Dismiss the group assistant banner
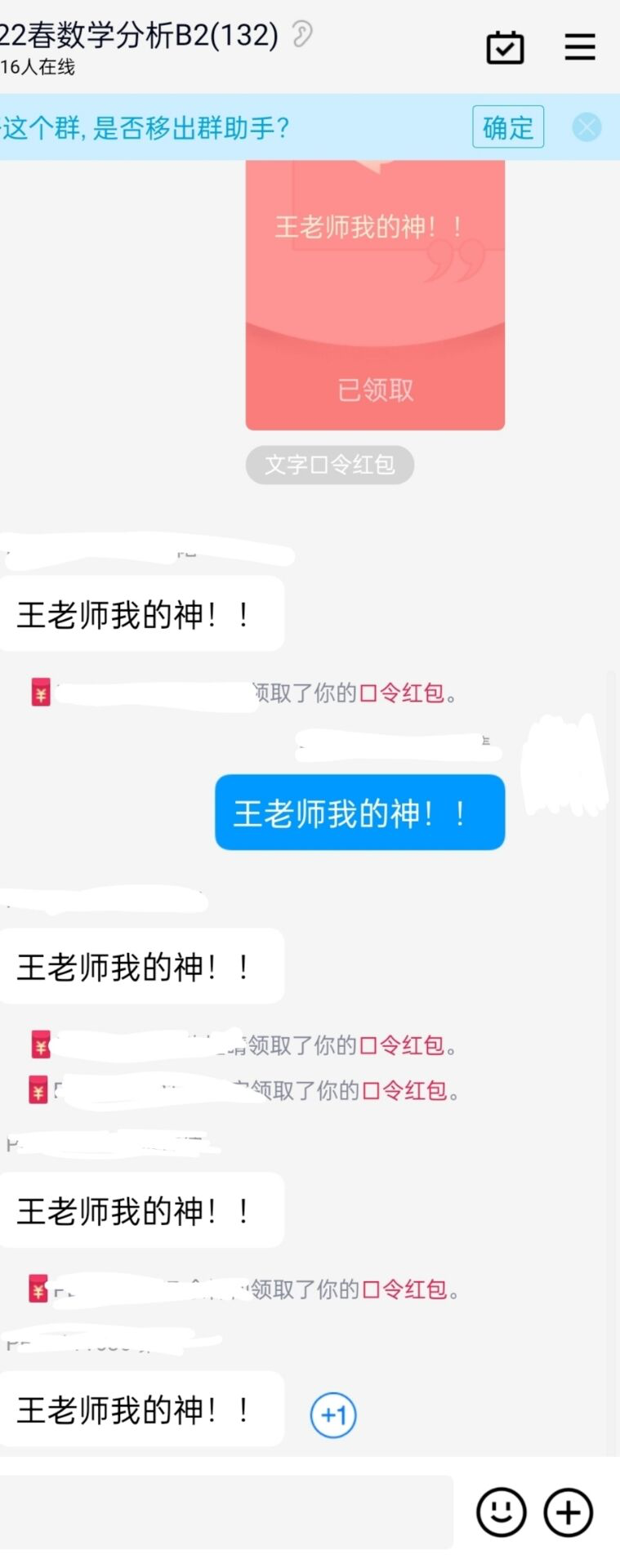The width and height of the screenshot is (620, 1568). pos(587,127)
